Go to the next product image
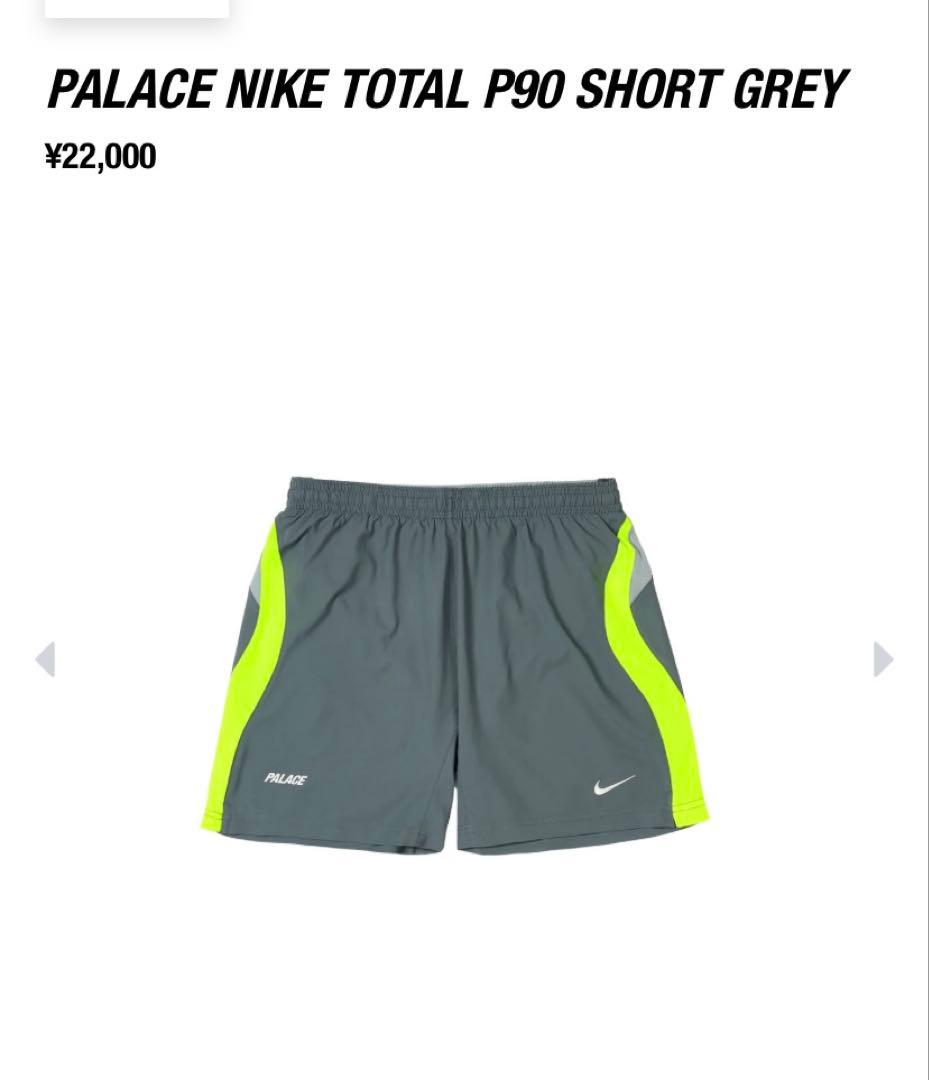 pyautogui.click(x=882, y=660)
